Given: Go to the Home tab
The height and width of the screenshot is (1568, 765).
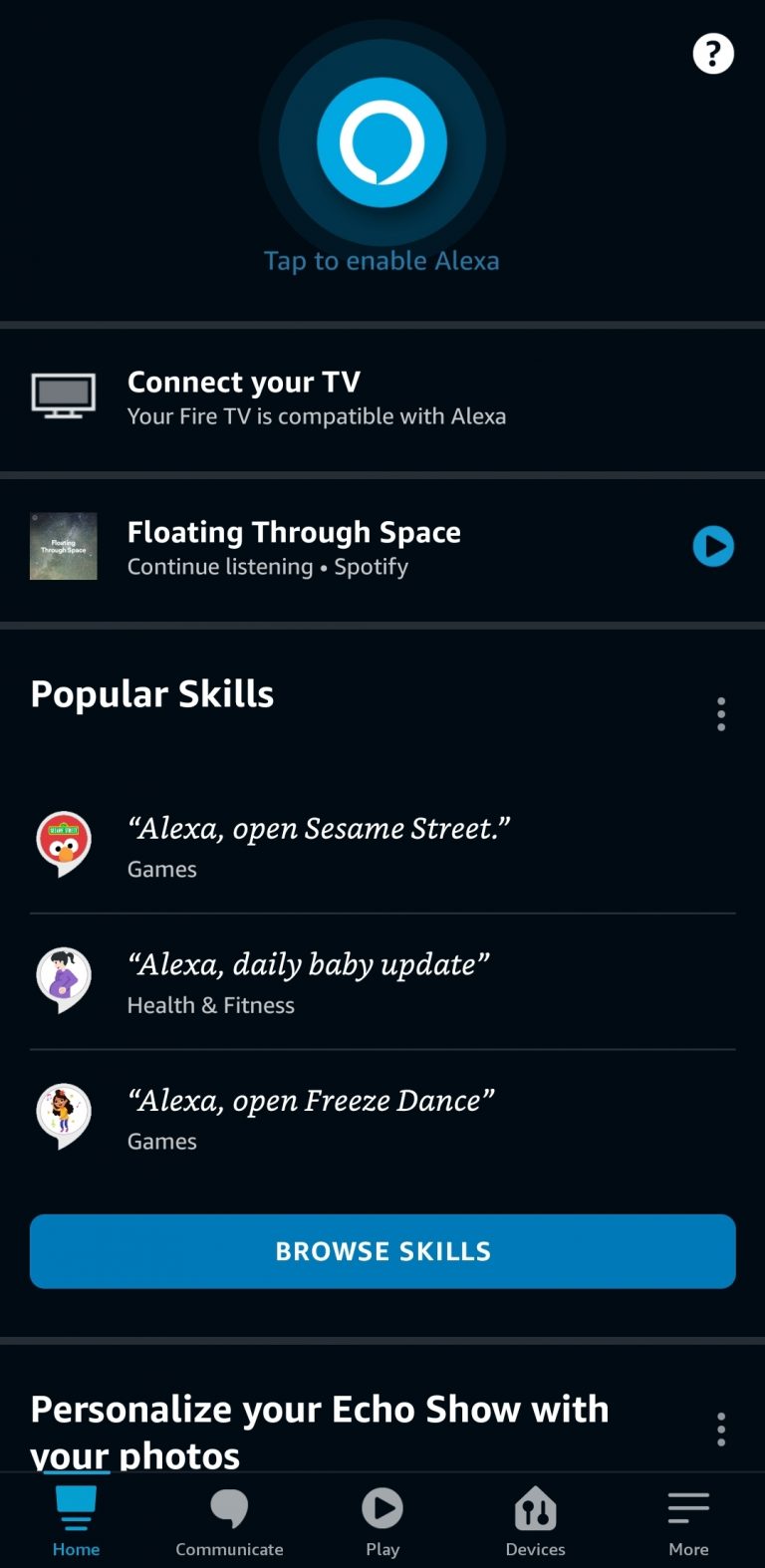Looking at the screenshot, I should [x=76, y=1521].
